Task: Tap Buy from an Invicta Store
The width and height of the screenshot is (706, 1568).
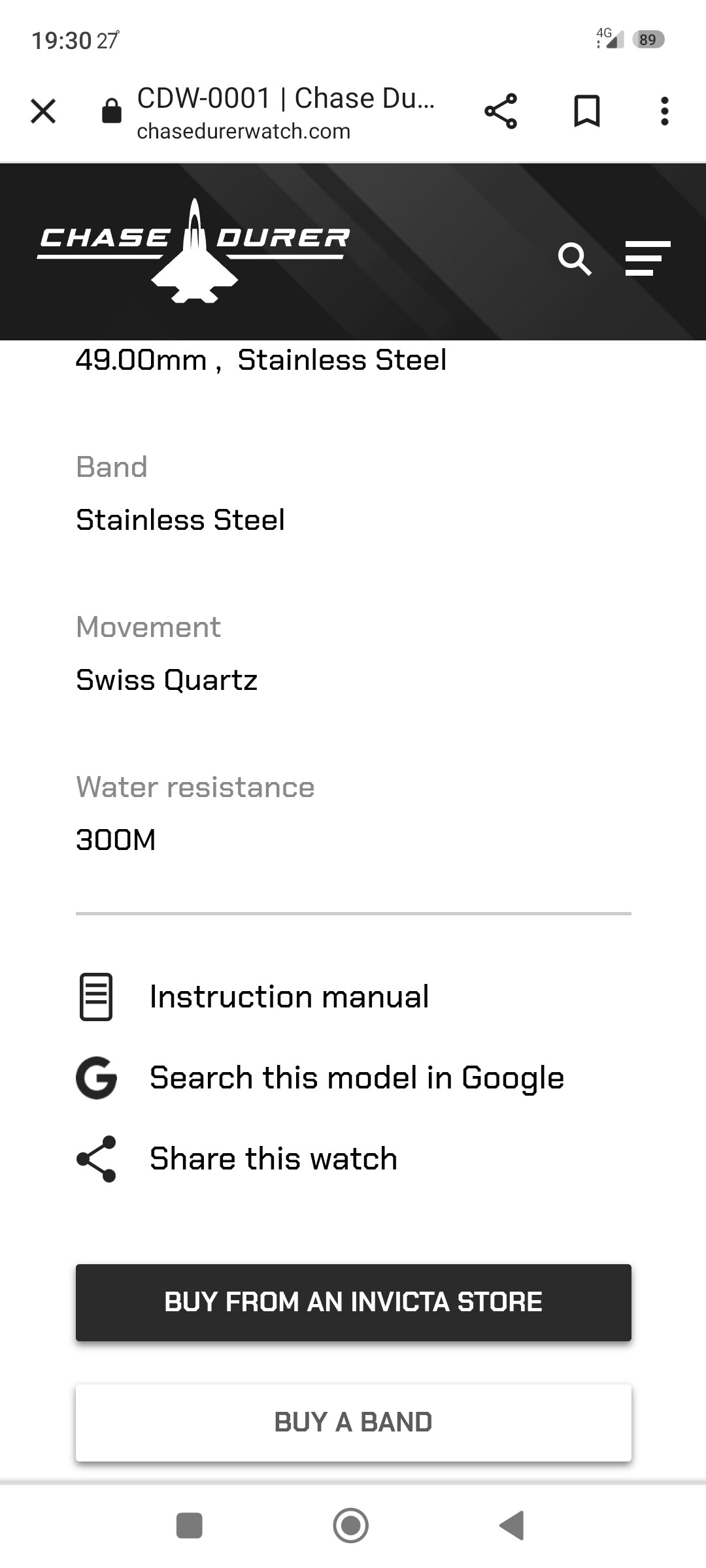Action: (x=354, y=1302)
